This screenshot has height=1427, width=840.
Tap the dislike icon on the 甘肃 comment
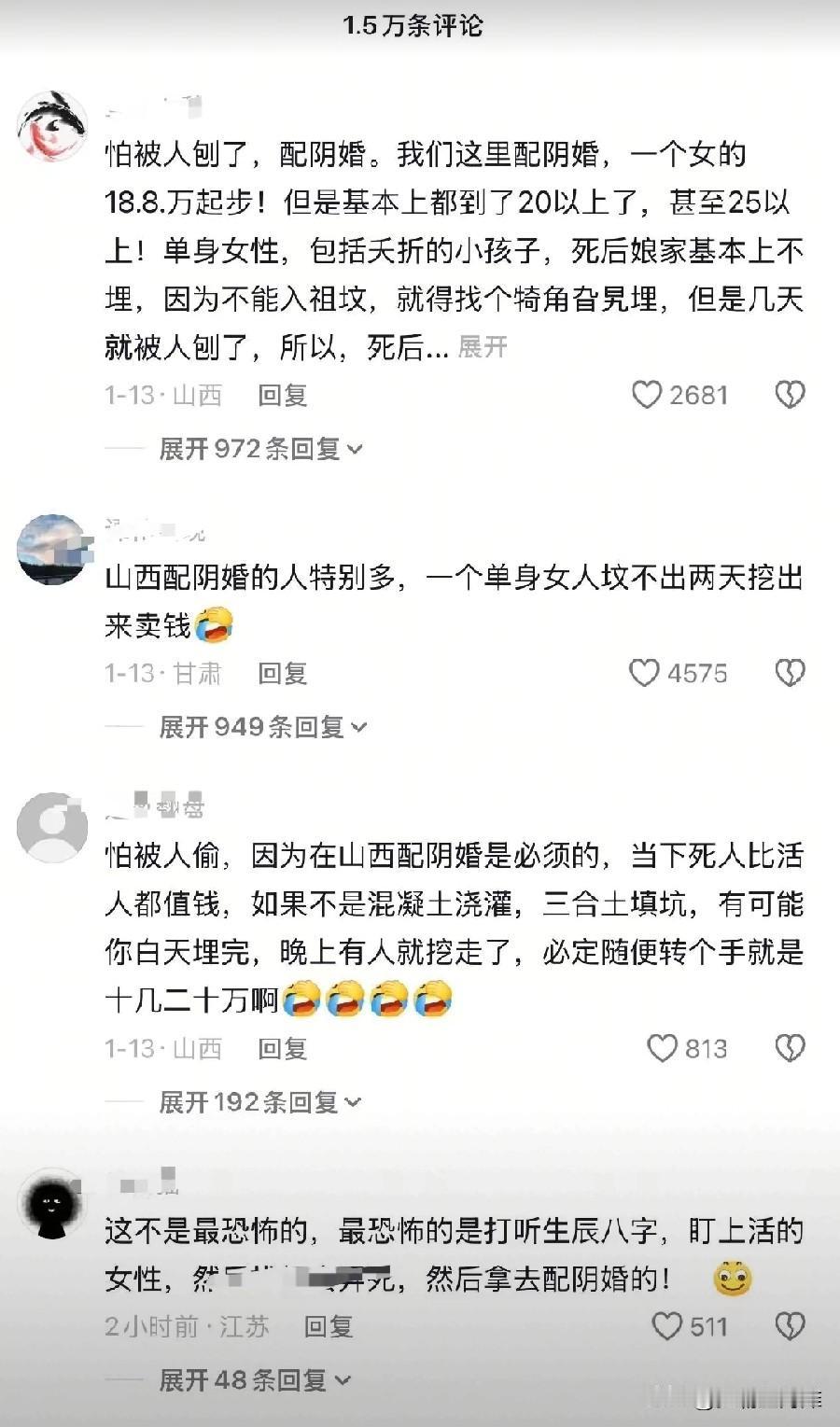click(789, 672)
